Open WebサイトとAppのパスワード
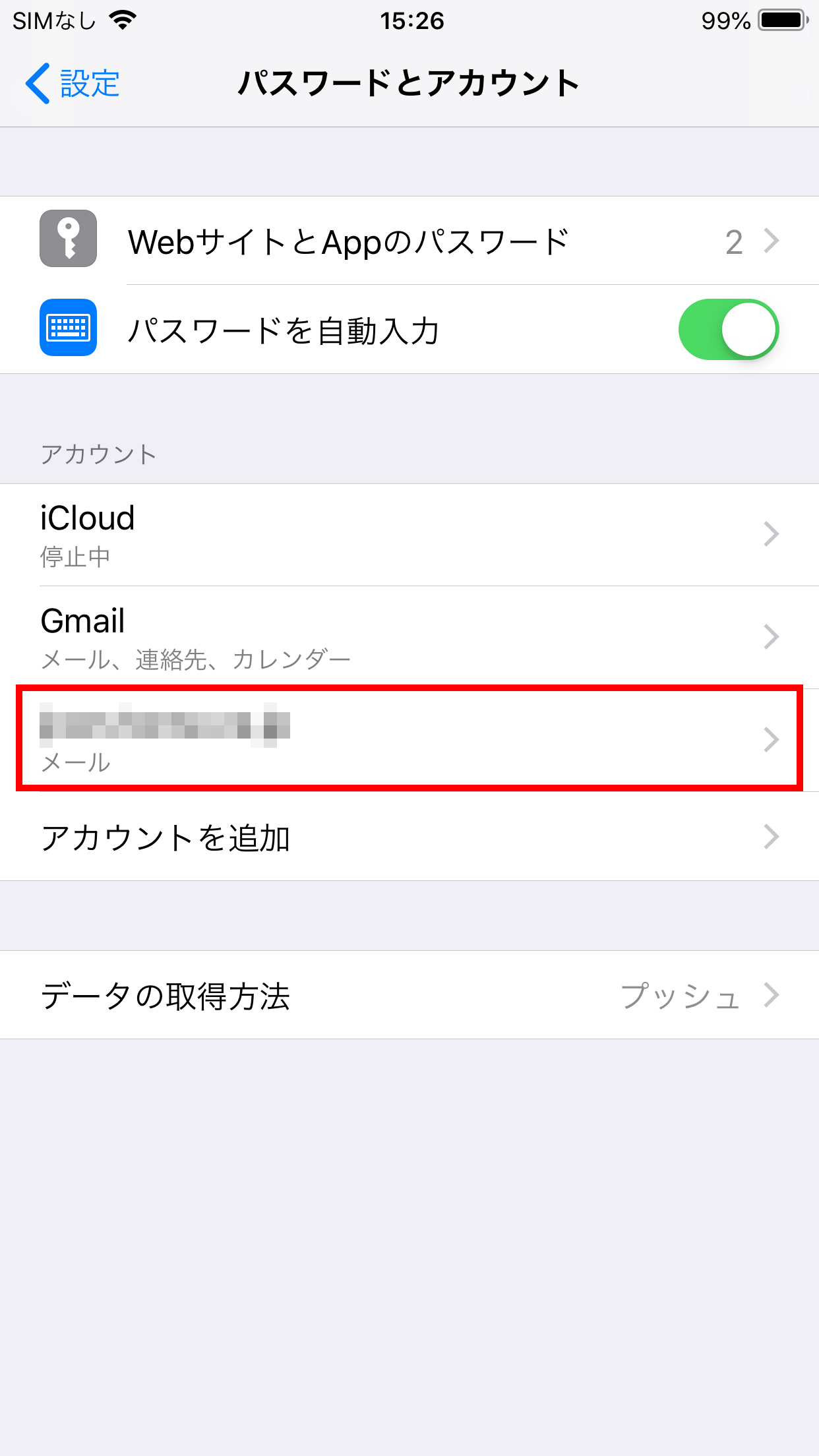Viewport: 819px width, 1456px height. pyautogui.click(x=409, y=241)
